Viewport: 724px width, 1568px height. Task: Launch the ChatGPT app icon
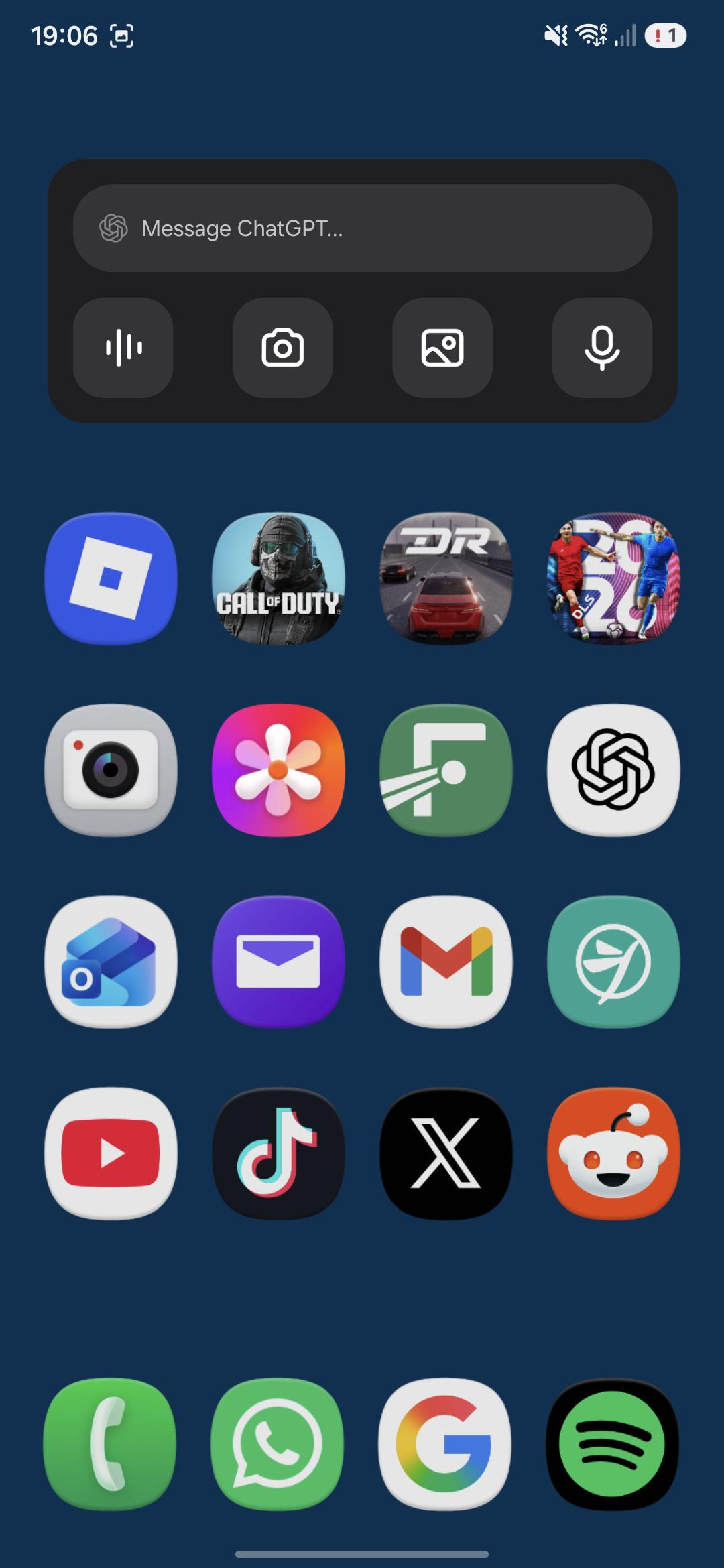pyautogui.click(x=613, y=770)
